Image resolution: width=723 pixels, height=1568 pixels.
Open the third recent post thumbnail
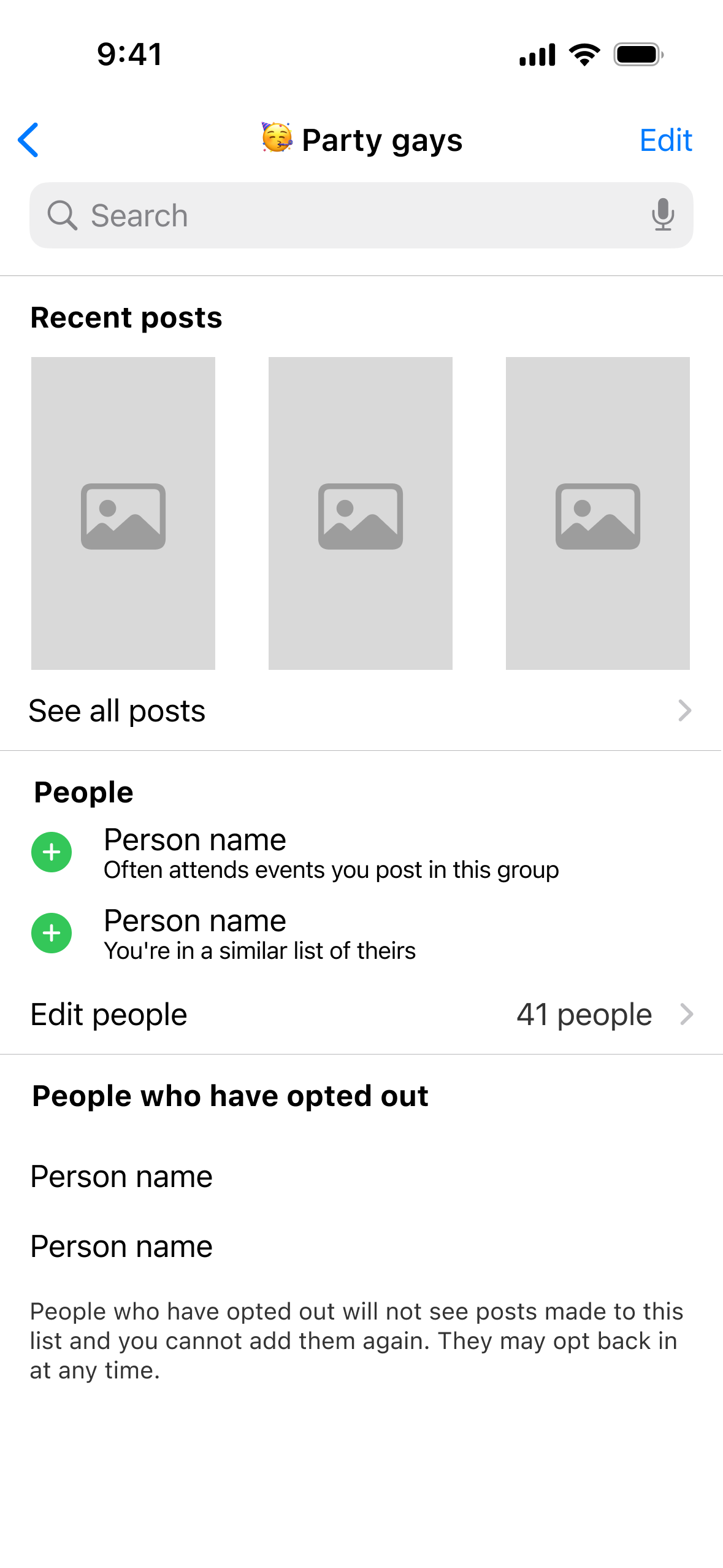click(597, 513)
